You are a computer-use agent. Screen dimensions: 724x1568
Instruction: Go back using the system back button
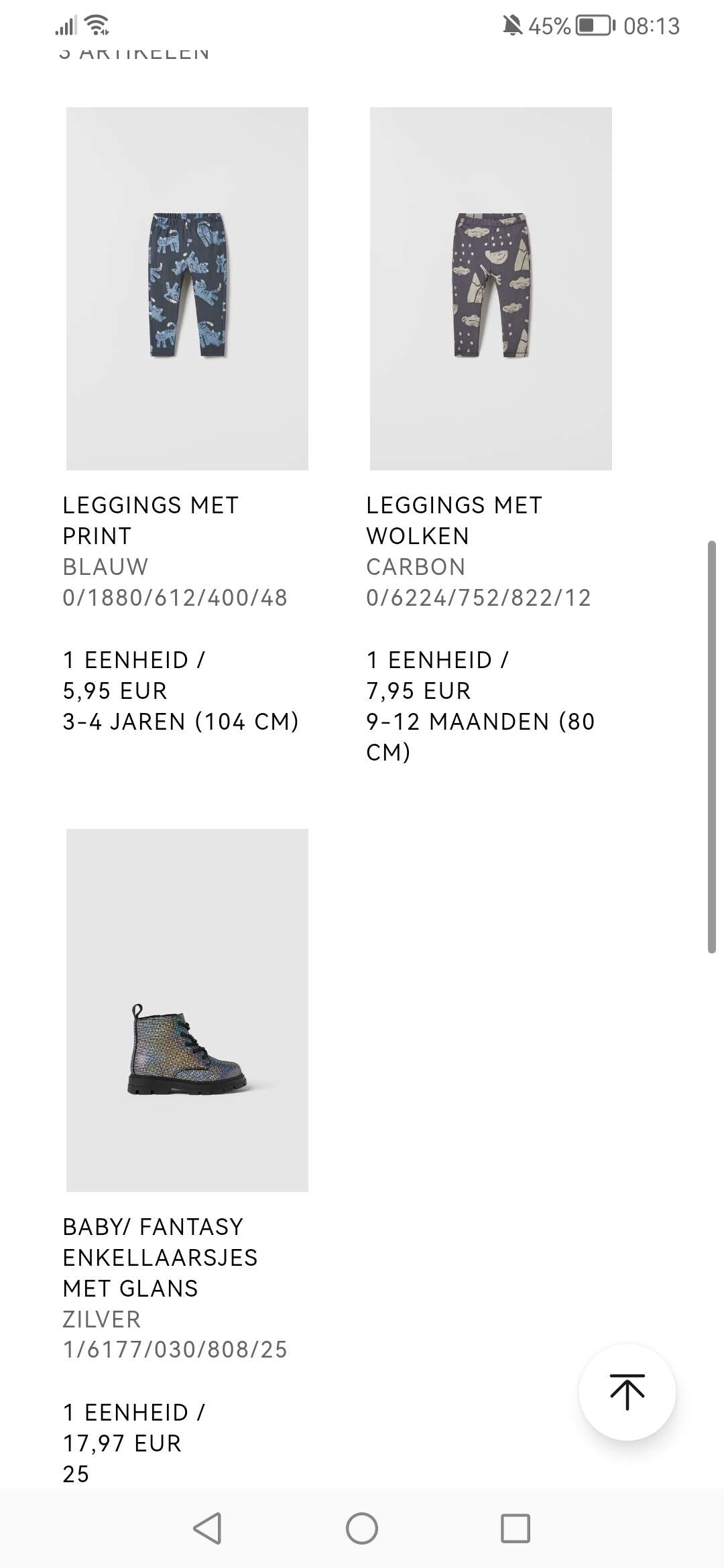coord(207,1528)
